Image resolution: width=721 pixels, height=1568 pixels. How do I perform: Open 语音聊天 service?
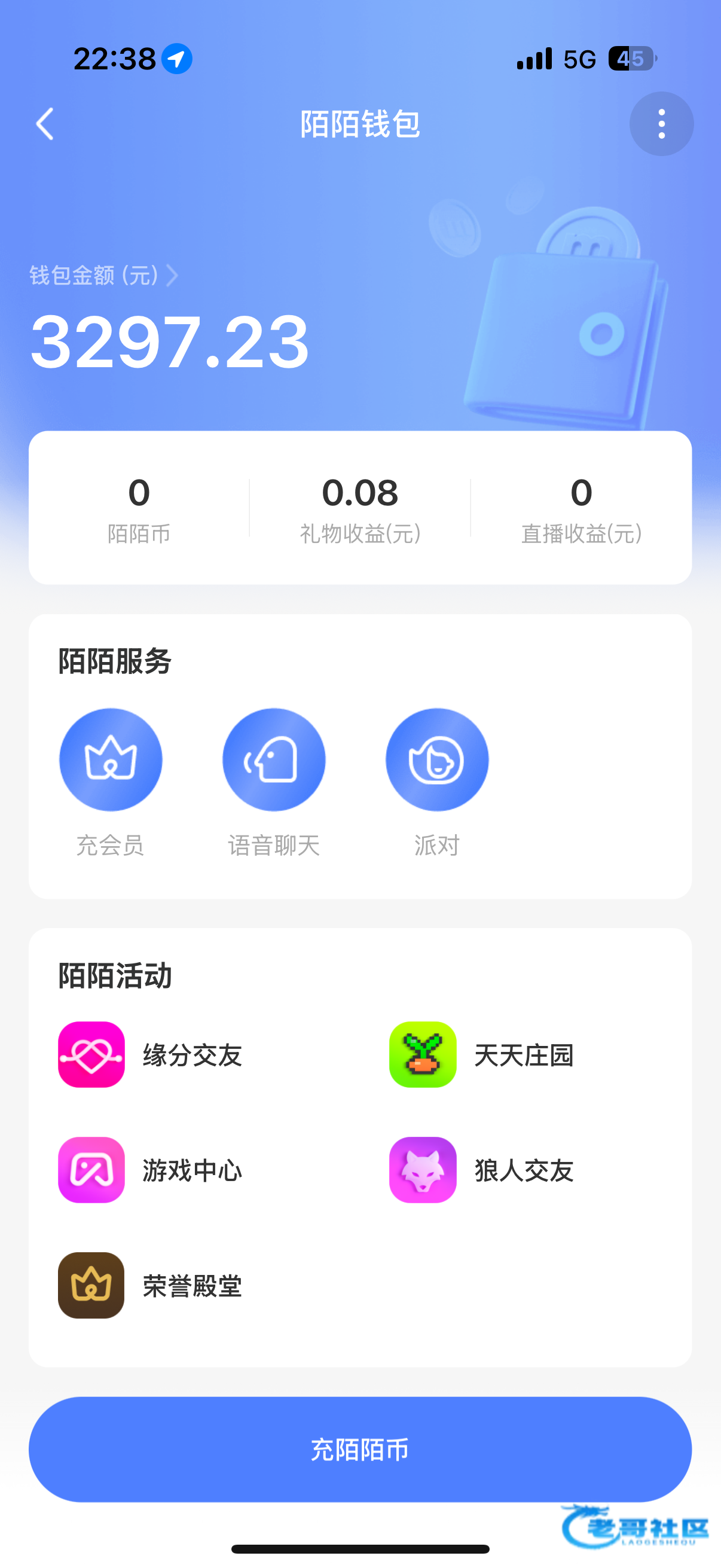point(274,759)
